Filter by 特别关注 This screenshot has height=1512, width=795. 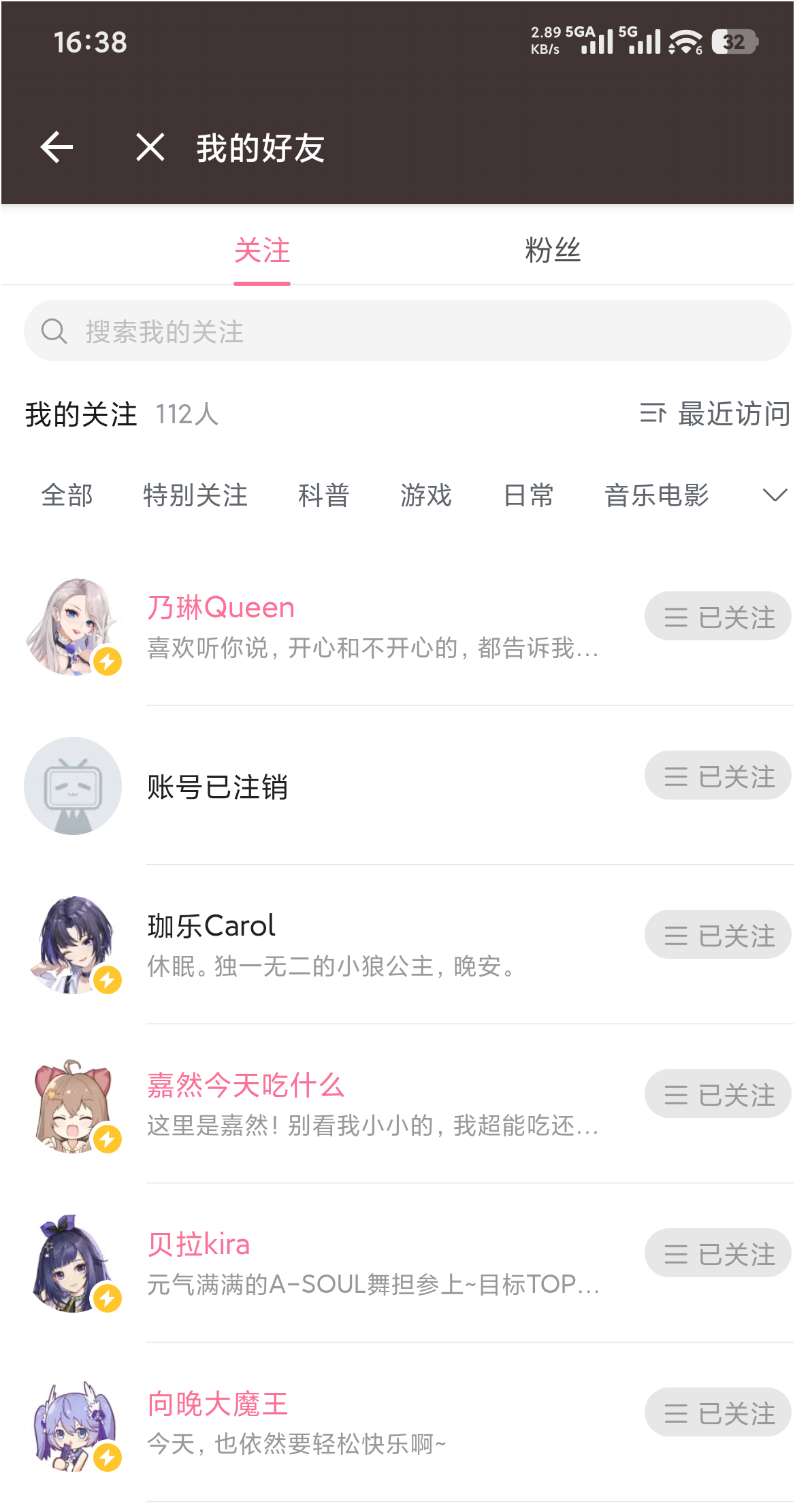point(195,495)
